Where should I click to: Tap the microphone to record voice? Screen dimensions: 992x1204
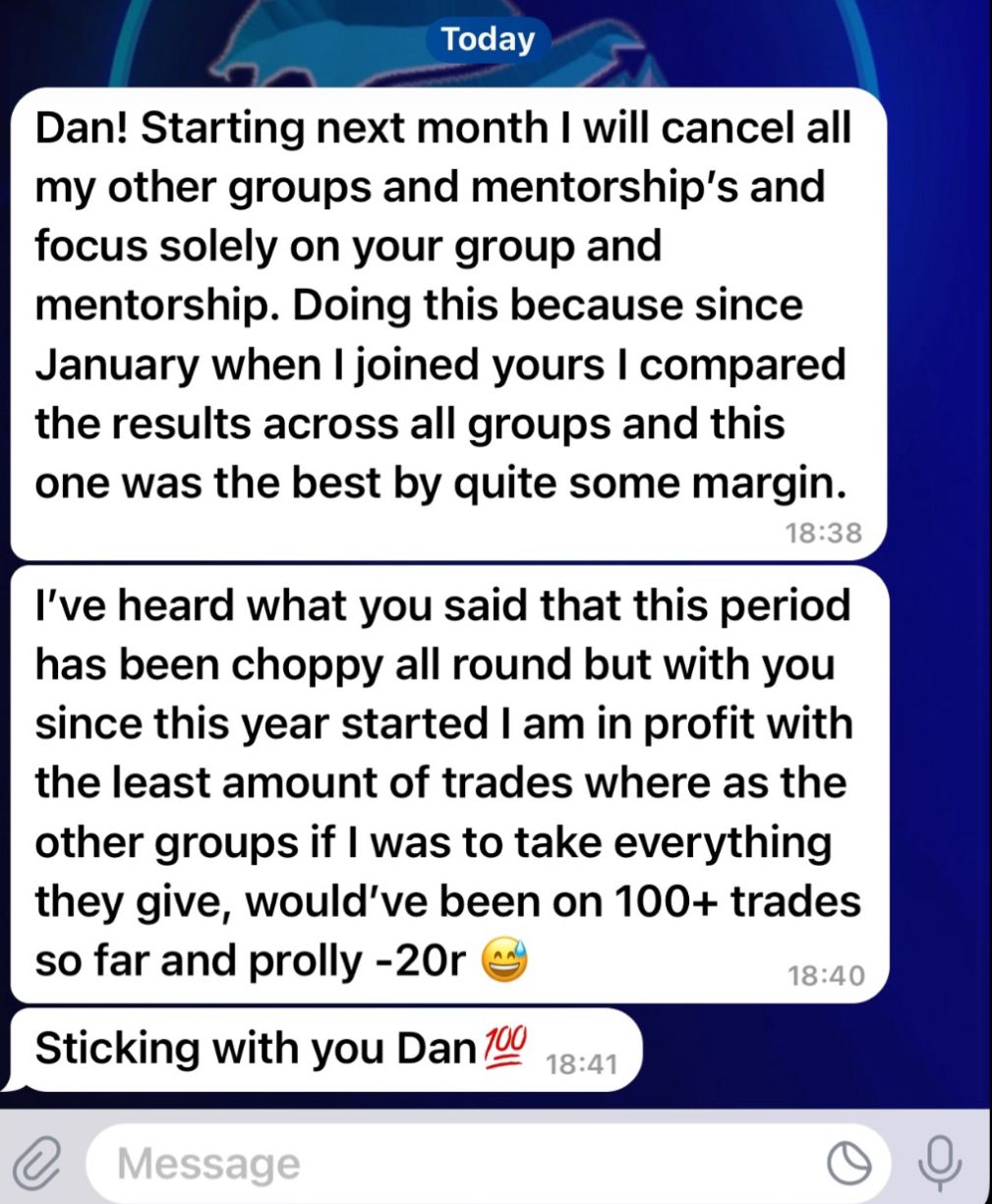pyautogui.click(x=939, y=1164)
